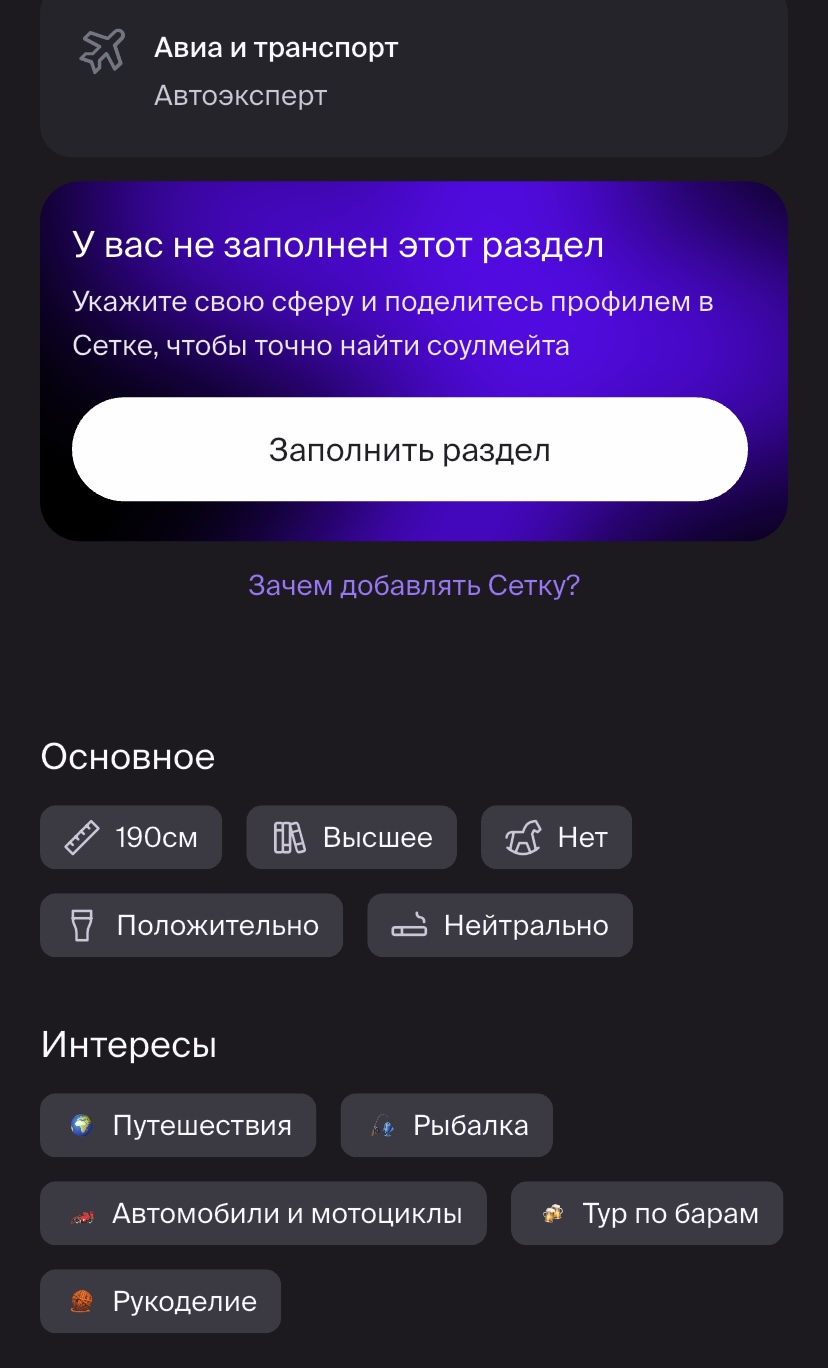Image resolution: width=828 pixels, height=1368 pixels.
Task: Choose the Тур по барам chip
Action: 646,1213
